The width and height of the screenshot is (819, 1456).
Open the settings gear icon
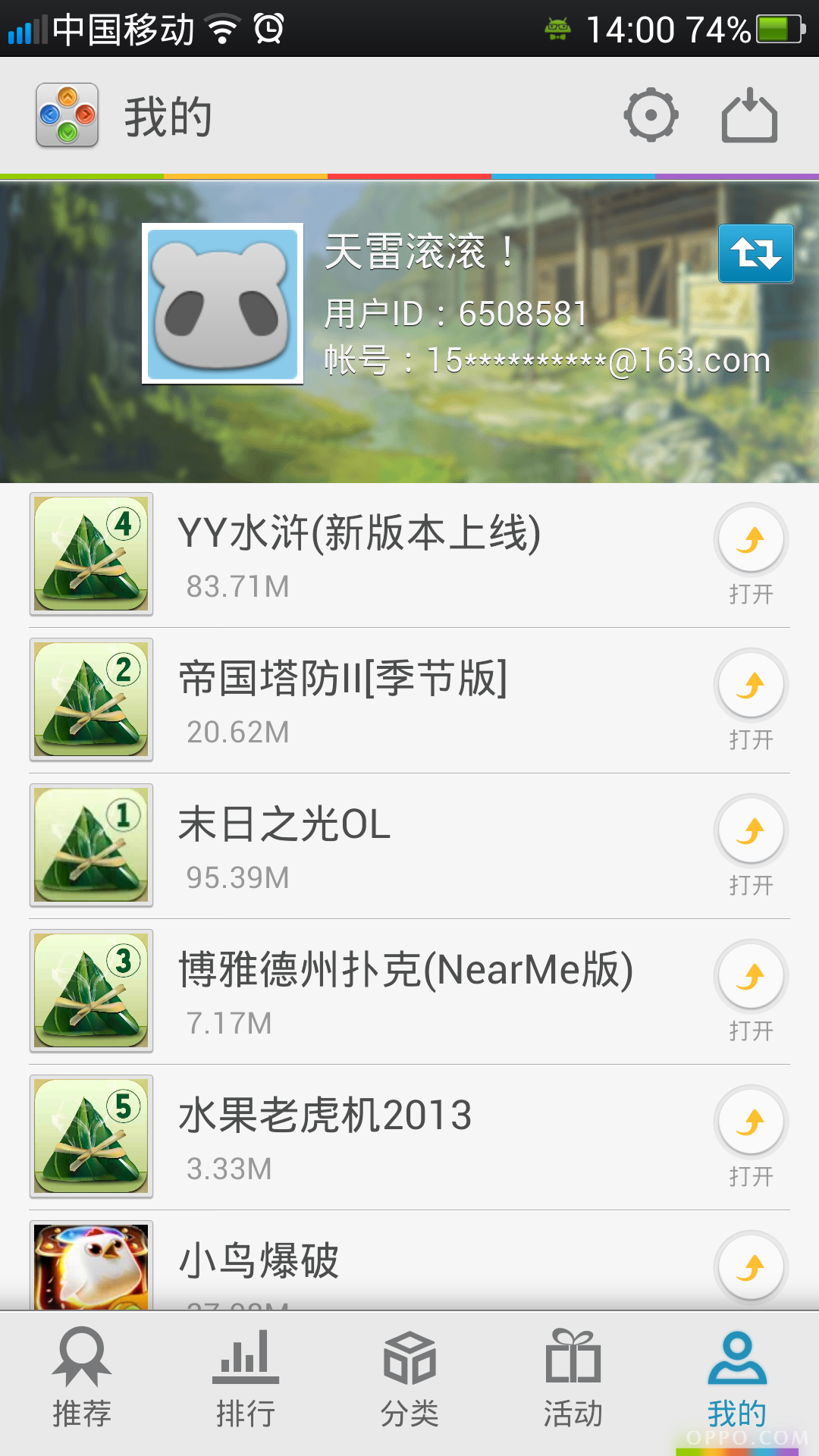[x=651, y=115]
